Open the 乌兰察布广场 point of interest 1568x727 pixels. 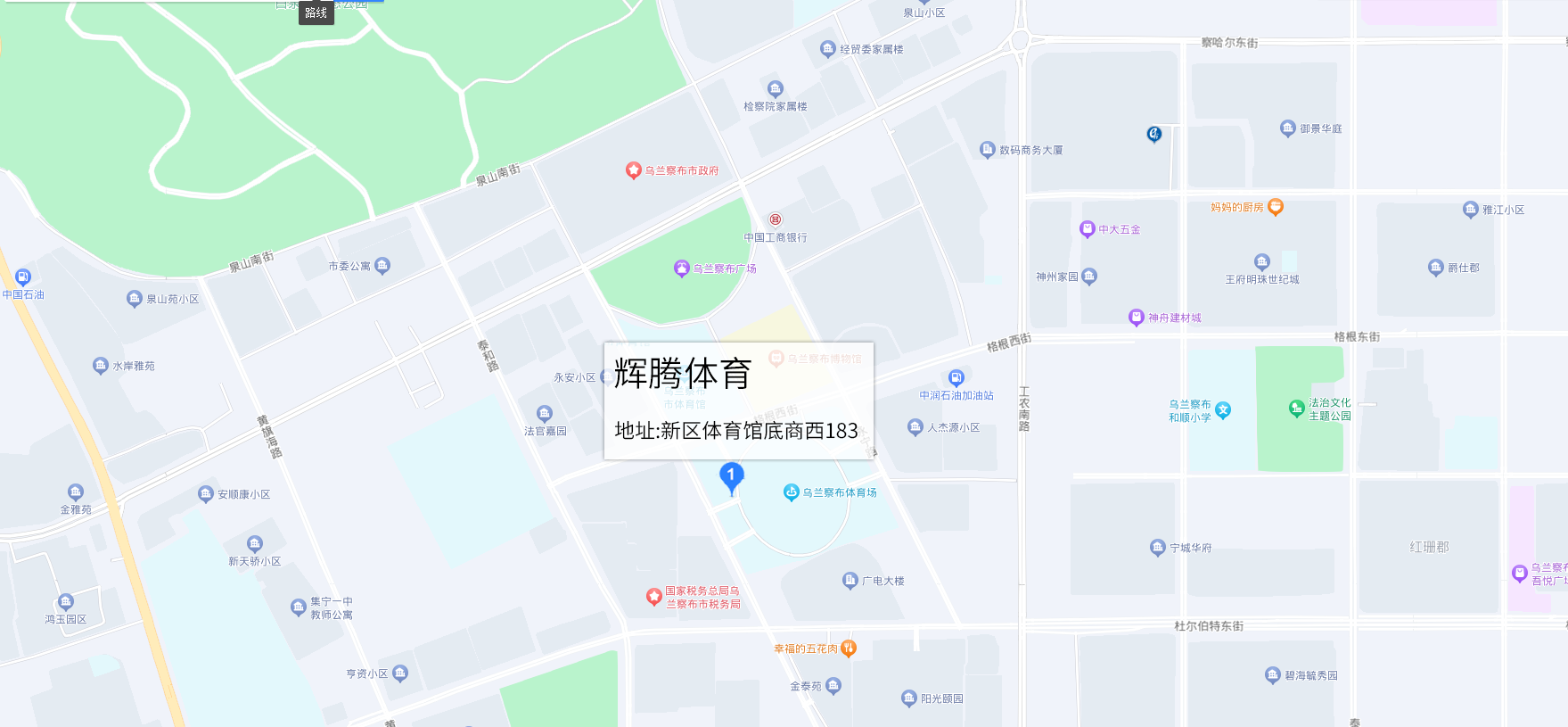pos(682,268)
